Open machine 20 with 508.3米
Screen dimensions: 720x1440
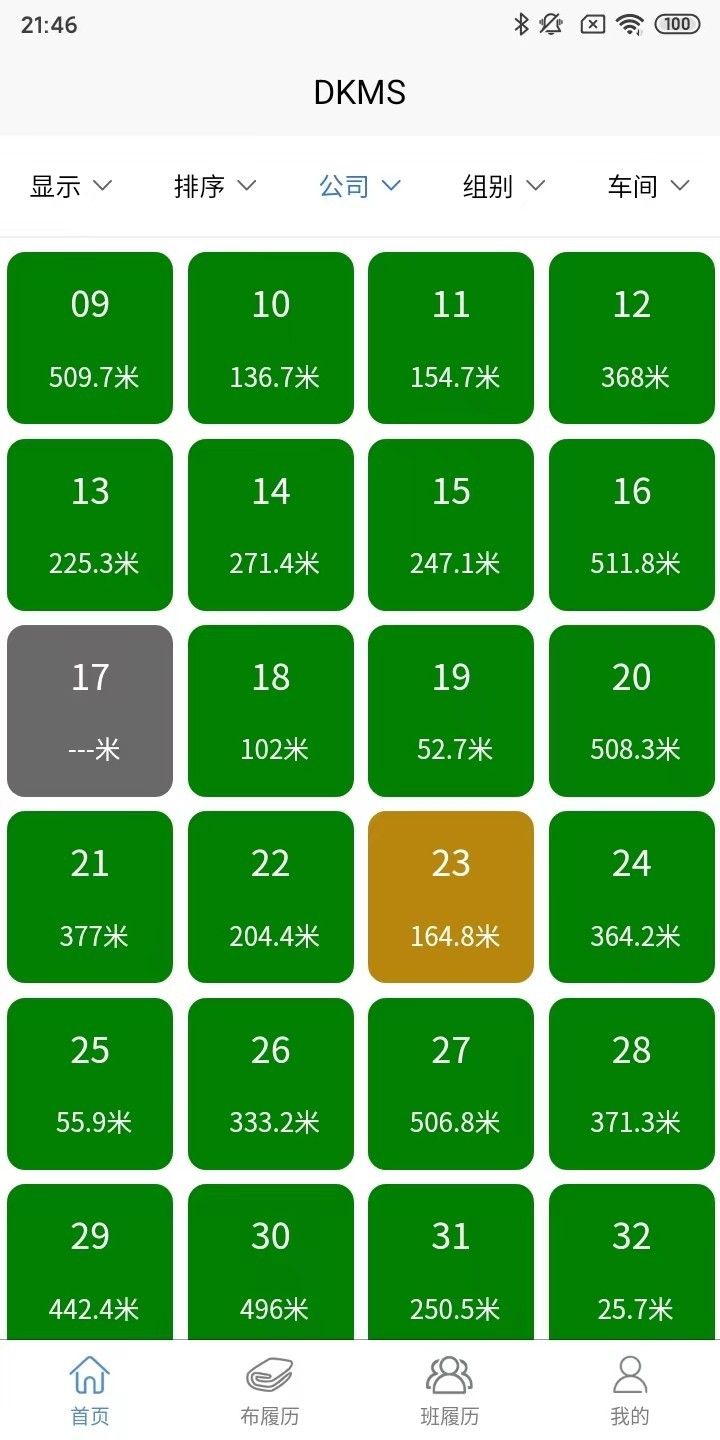coord(632,711)
